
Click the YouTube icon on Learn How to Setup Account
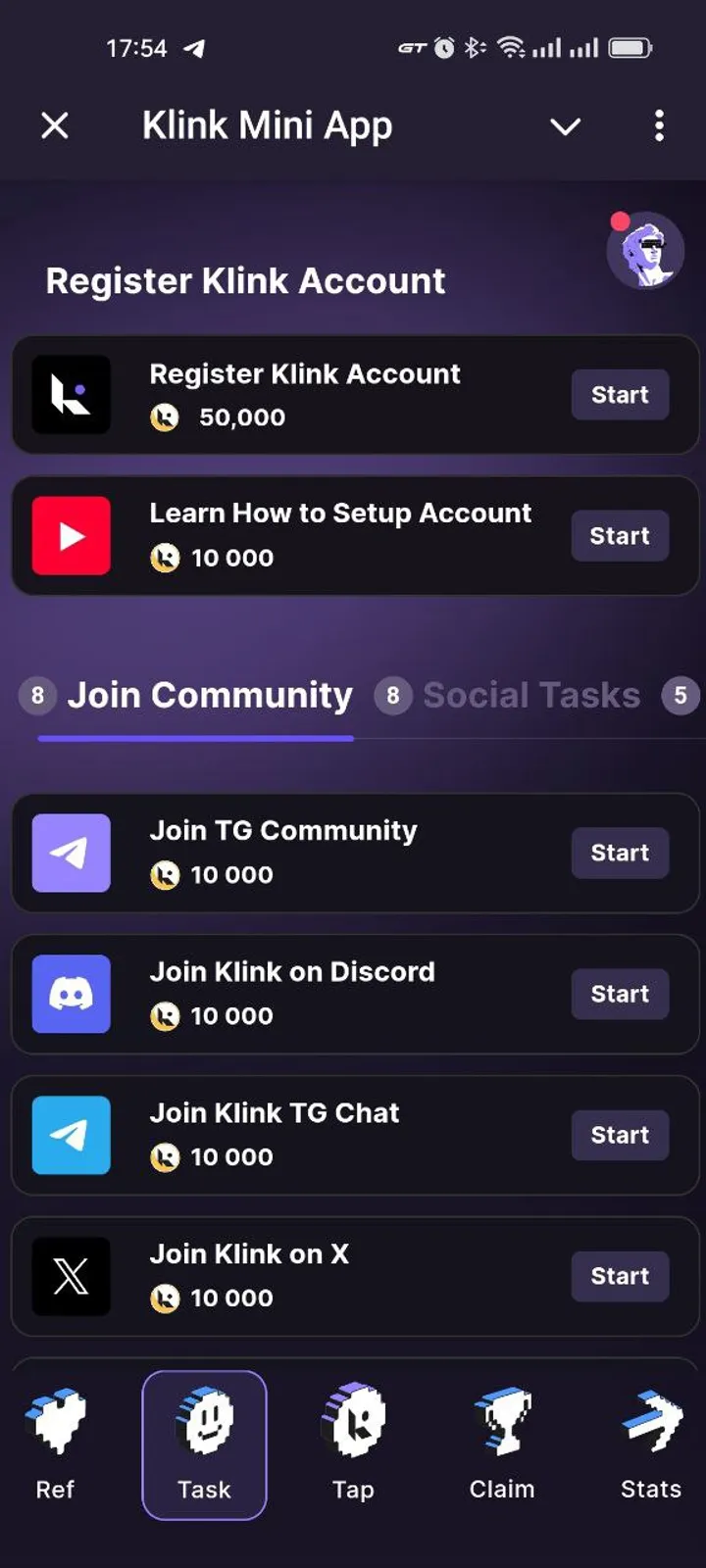[x=71, y=536]
